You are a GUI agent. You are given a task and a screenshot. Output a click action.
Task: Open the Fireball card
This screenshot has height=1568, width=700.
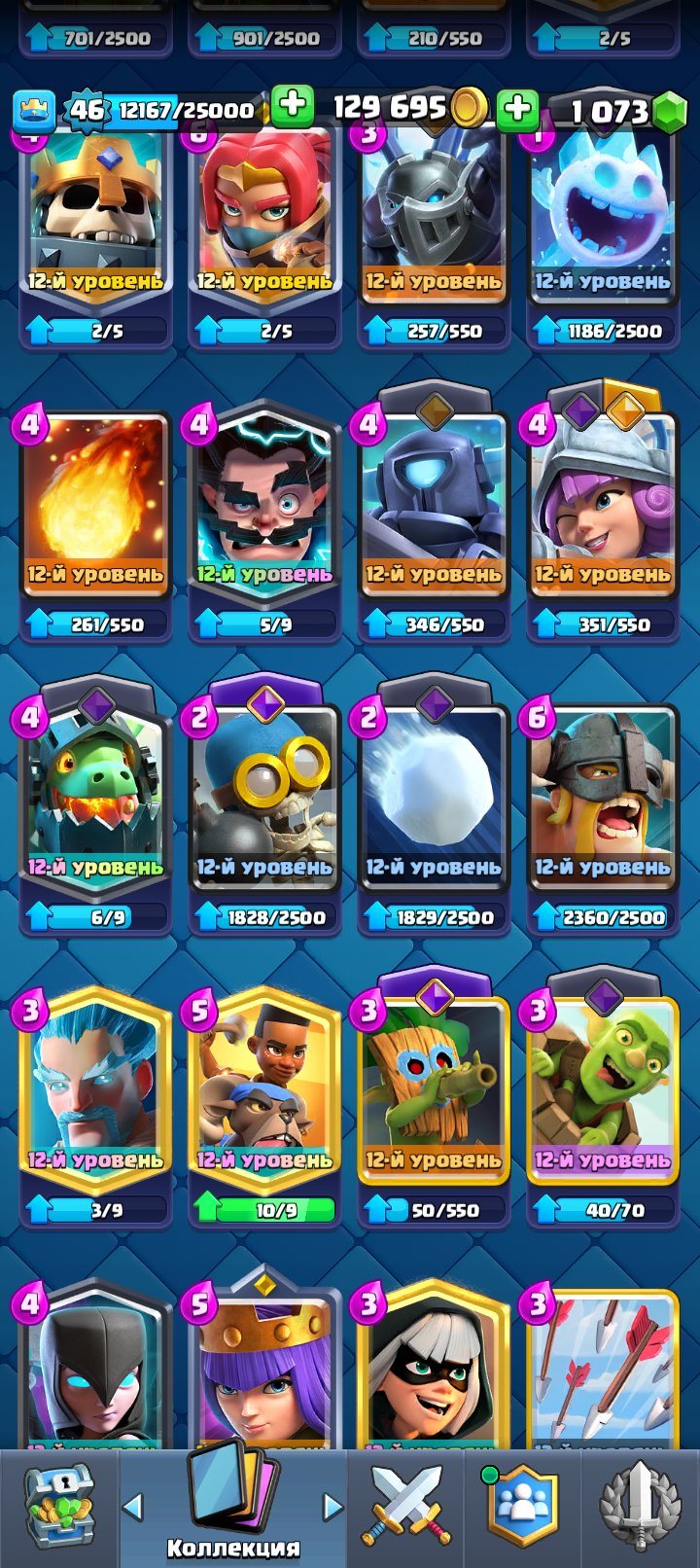coord(95,506)
